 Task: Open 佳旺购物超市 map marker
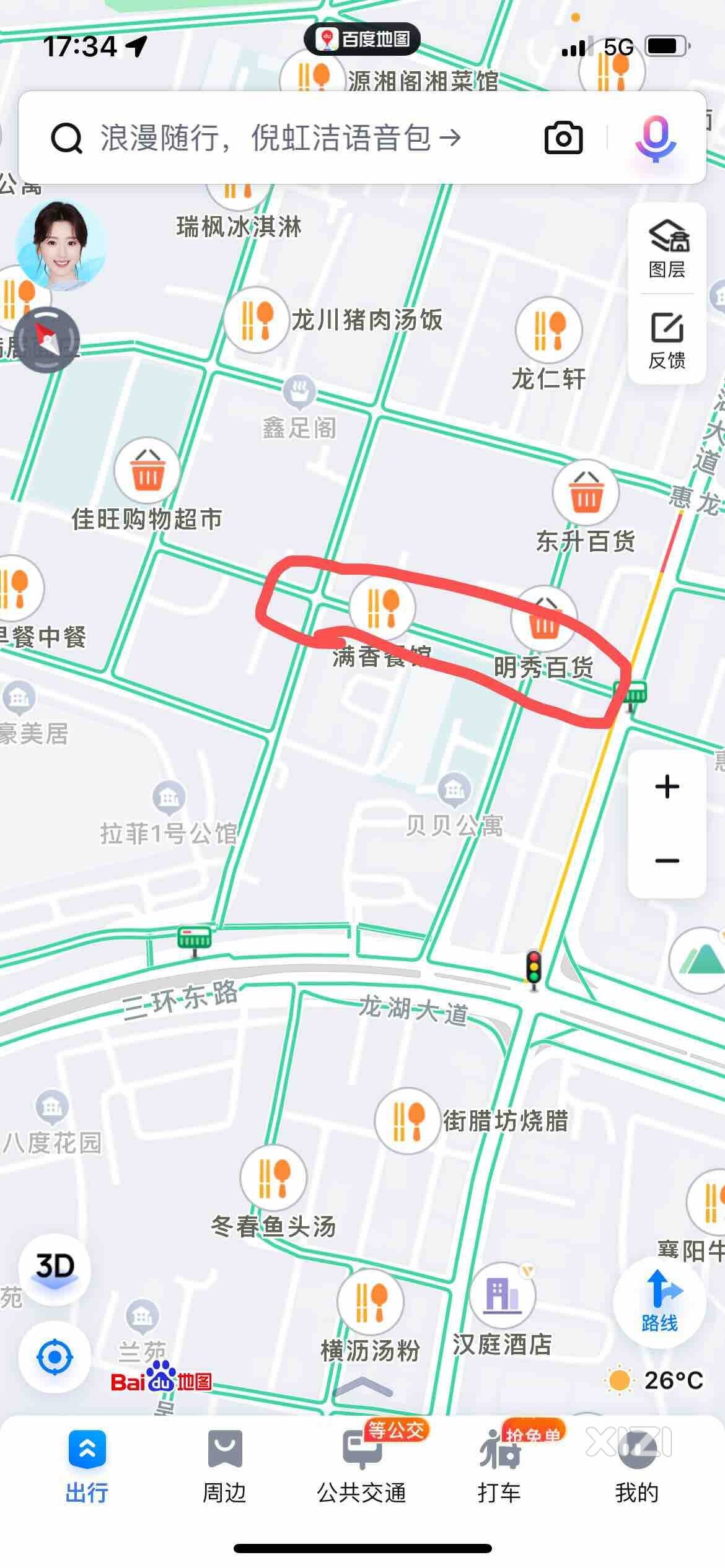(x=147, y=472)
